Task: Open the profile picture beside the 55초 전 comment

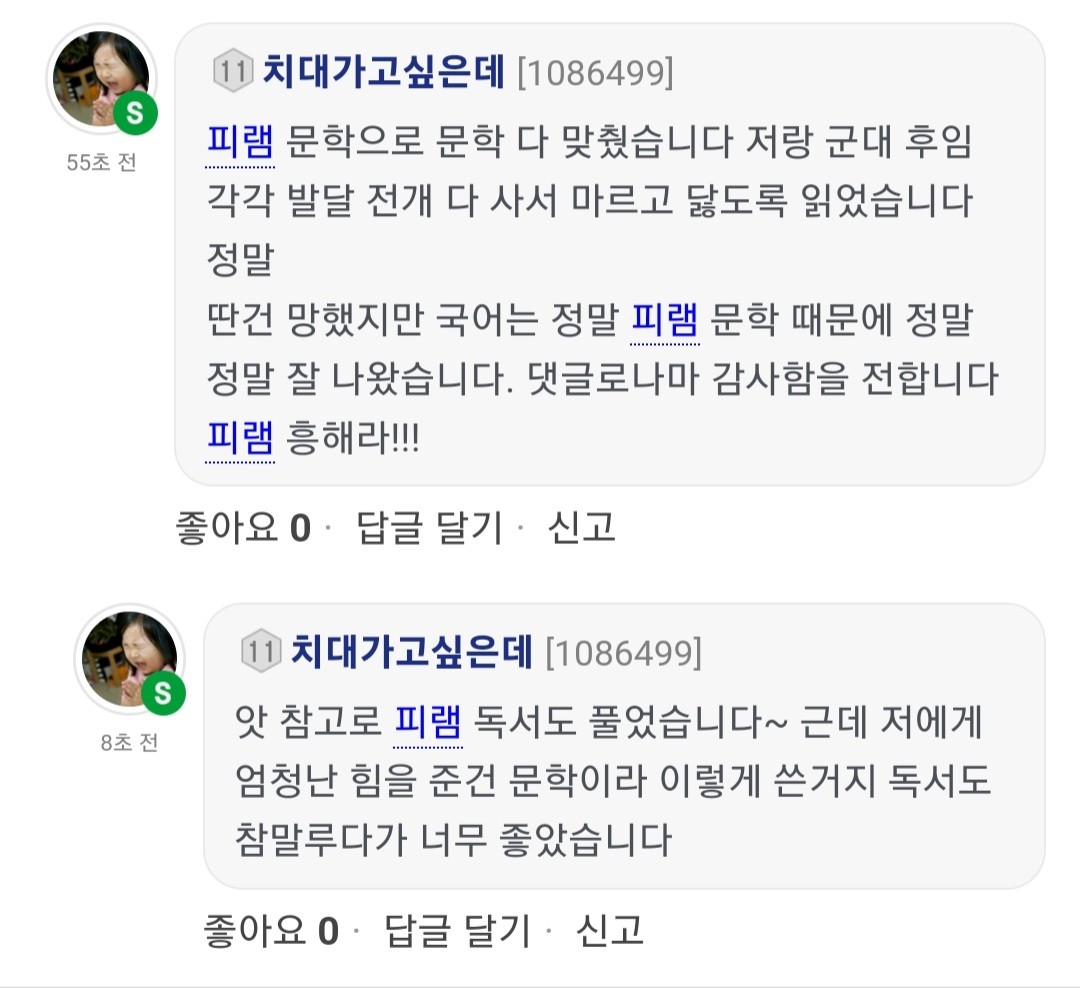Action: coord(101,80)
